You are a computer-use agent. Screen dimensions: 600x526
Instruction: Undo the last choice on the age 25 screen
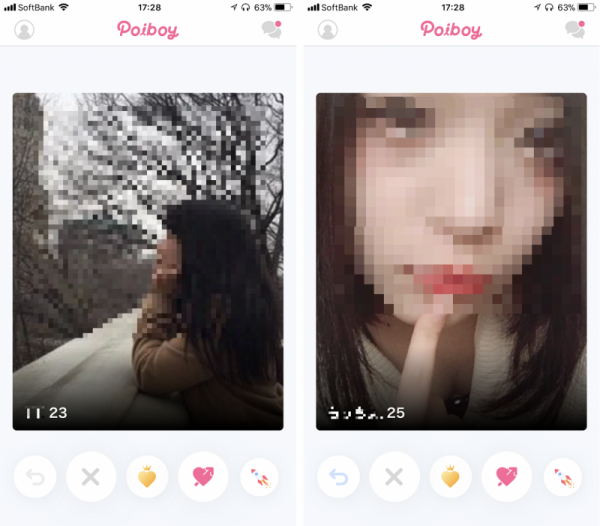[x=336, y=477]
